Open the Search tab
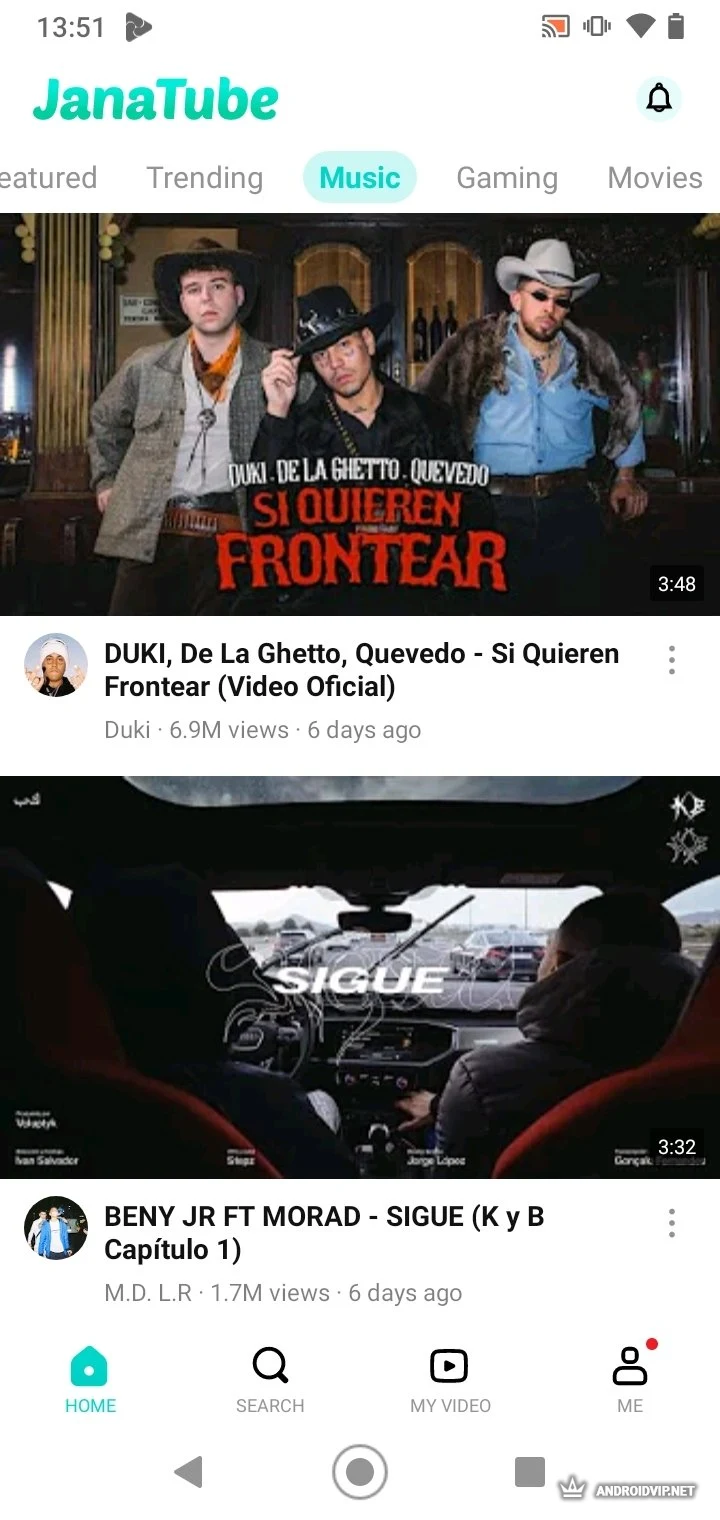The image size is (720, 1520). 270,1380
